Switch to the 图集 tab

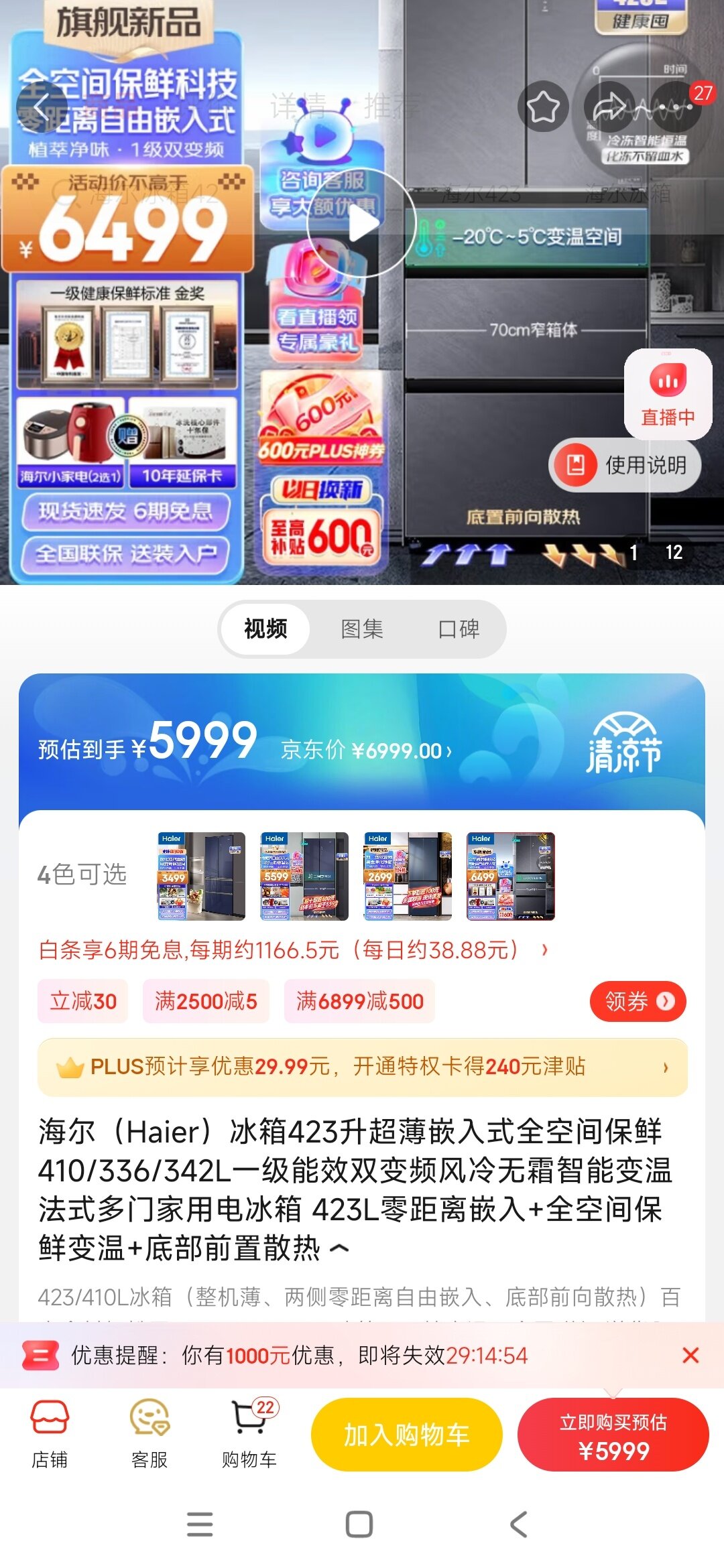pyautogui.click(x=362, y=629)
